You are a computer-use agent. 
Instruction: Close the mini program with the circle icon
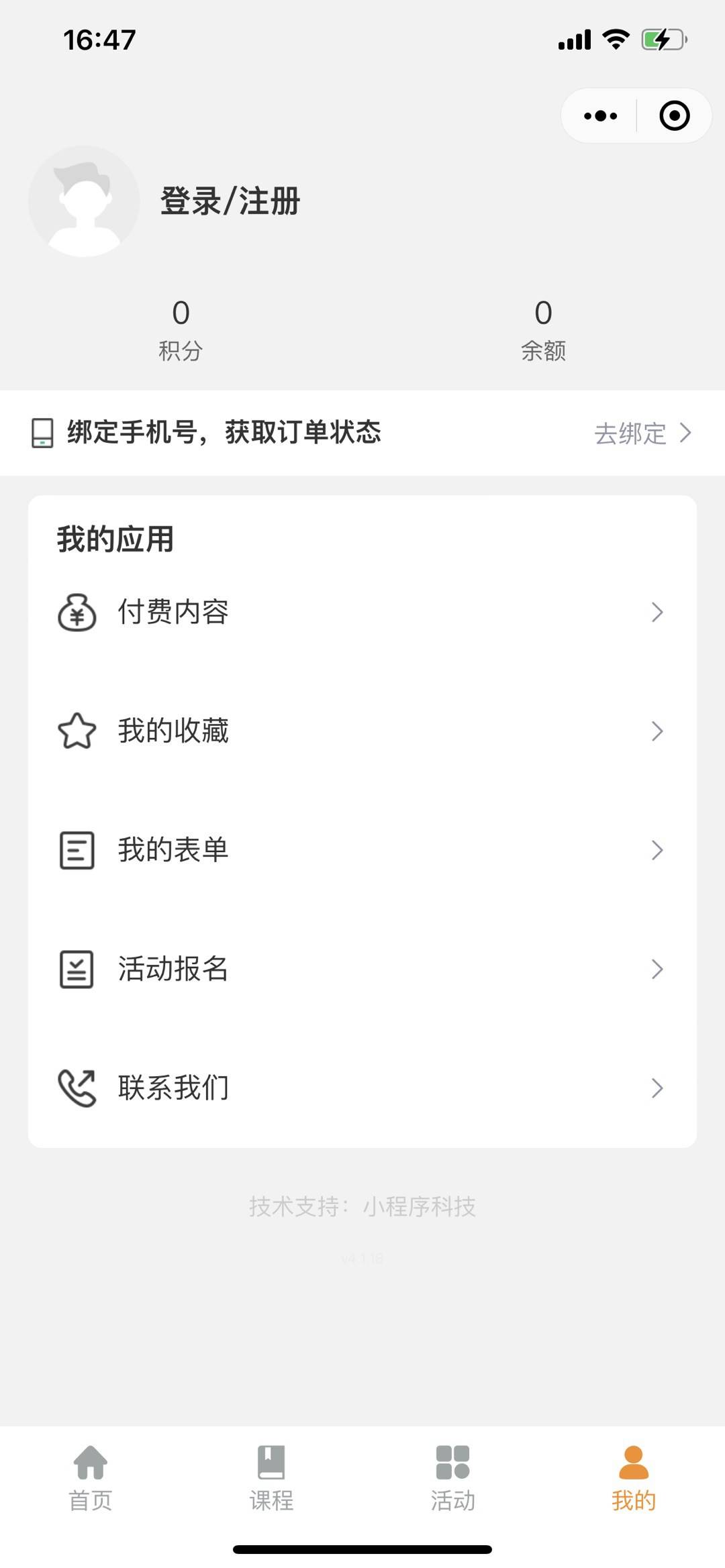[674, 116]
